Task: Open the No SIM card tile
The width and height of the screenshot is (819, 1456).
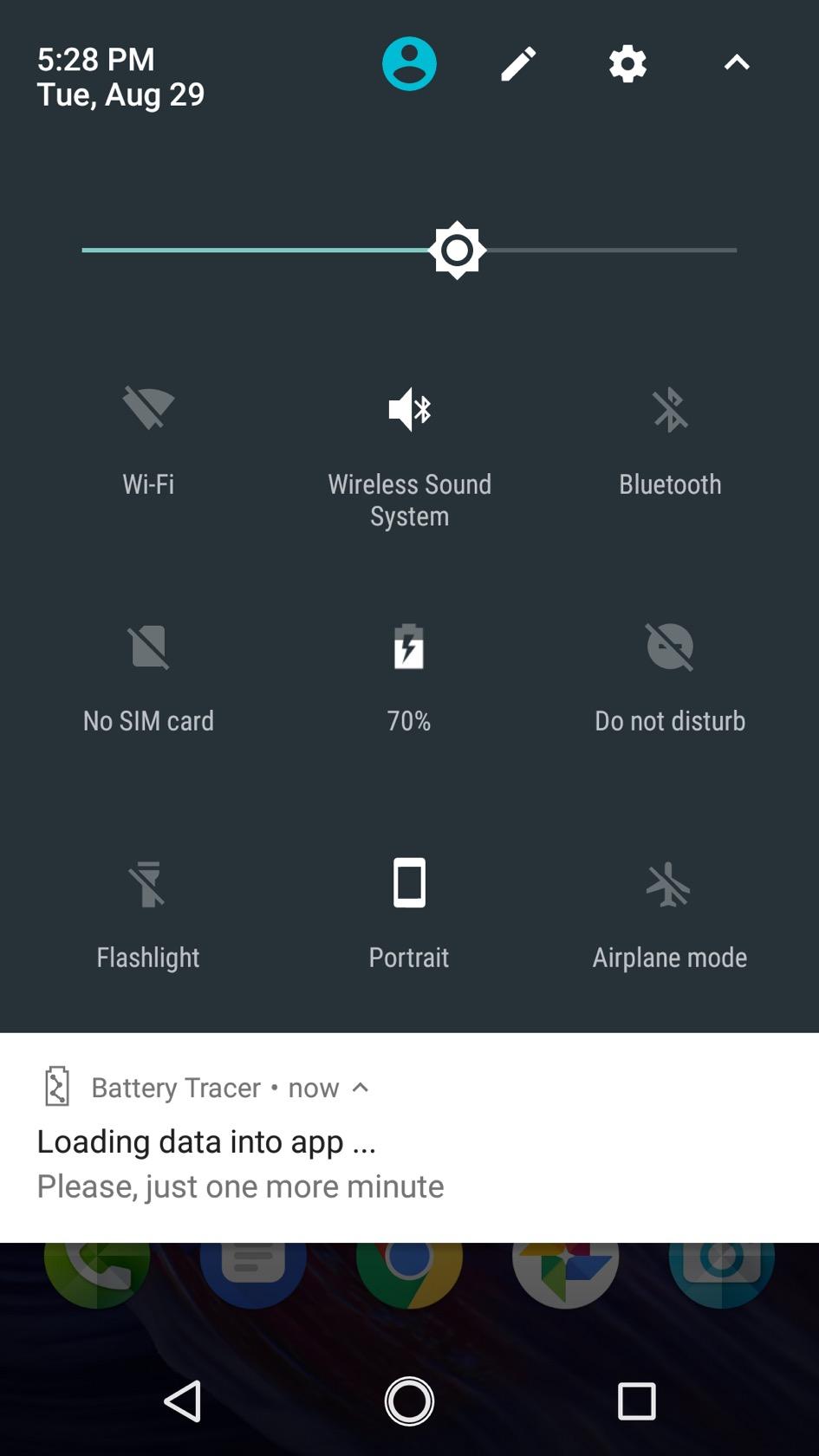Action: click(x=148, y=647)
